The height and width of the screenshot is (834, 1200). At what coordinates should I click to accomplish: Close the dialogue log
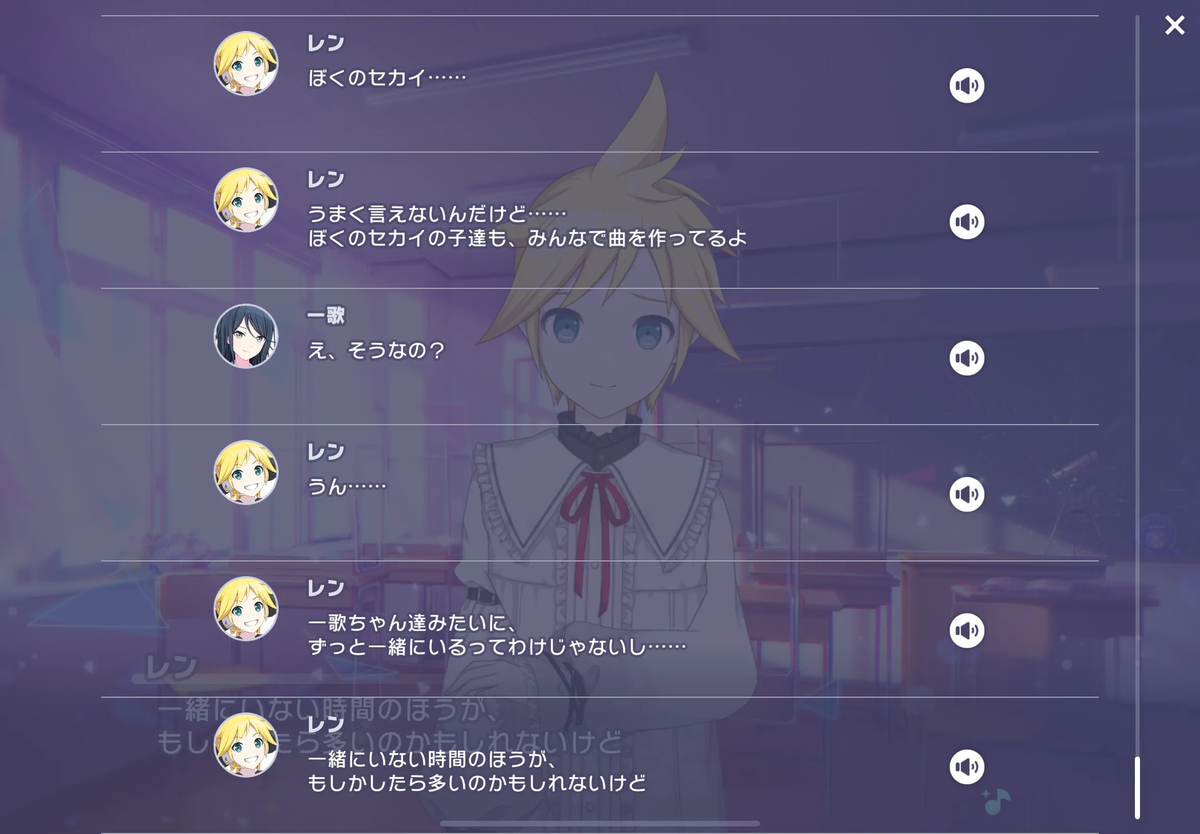pyautogui.click(x=1174, y=25)
